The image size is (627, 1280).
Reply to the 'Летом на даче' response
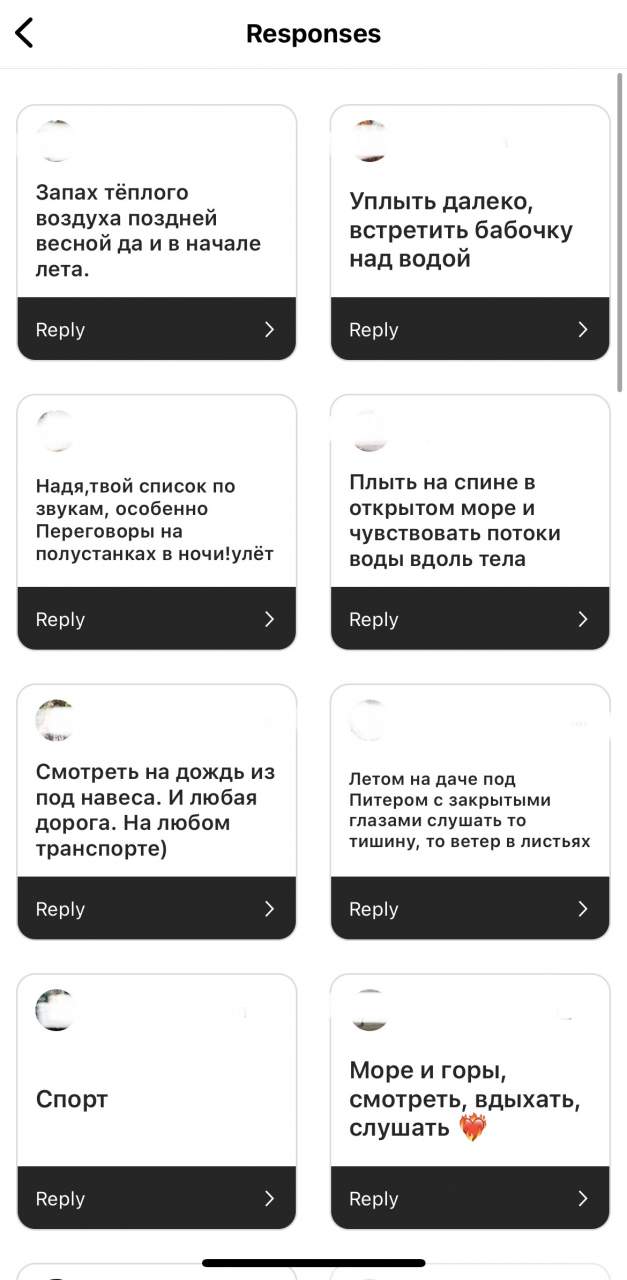tap(470, 909)
